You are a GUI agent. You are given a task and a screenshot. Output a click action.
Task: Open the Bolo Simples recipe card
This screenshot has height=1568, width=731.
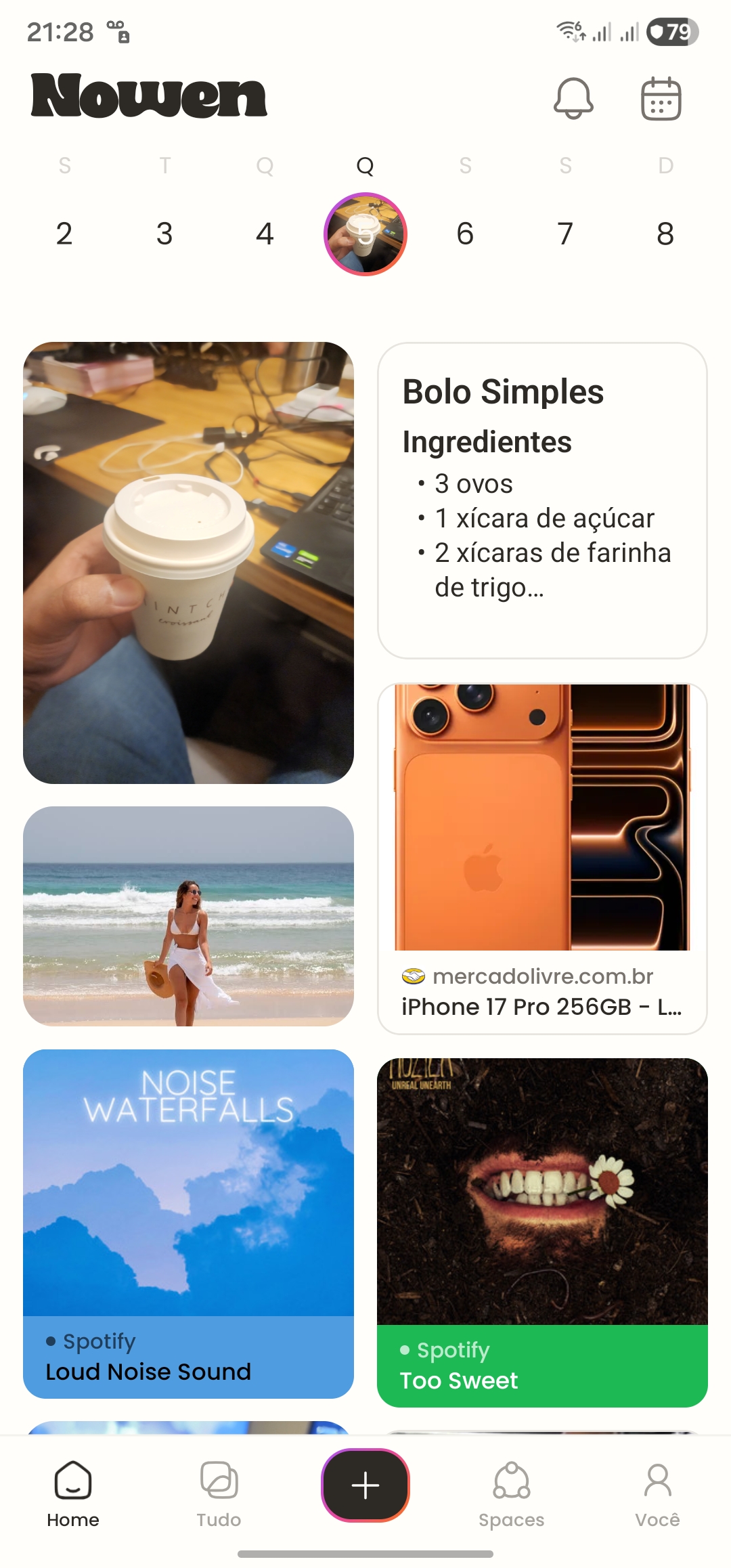coord(543,499)
